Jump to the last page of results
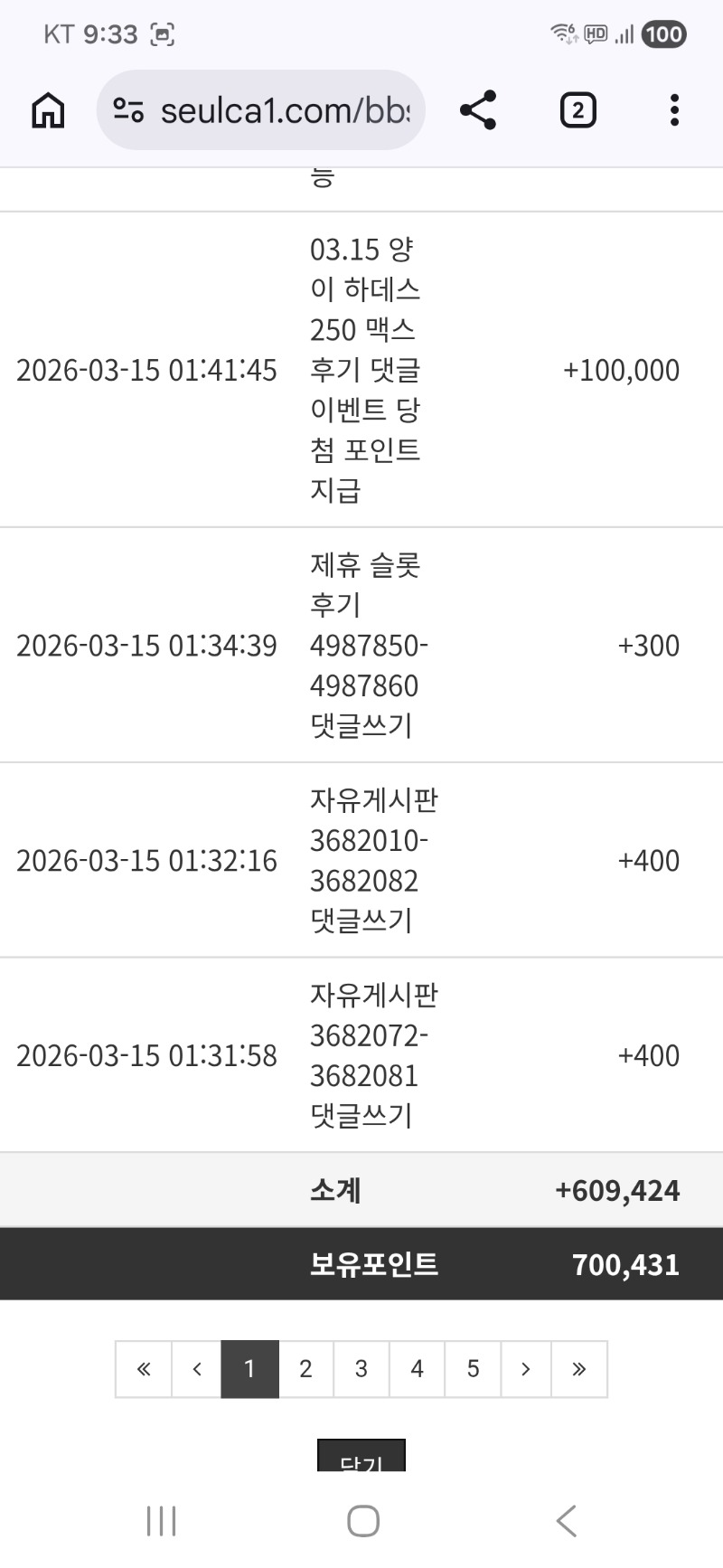 (578, 1369)
